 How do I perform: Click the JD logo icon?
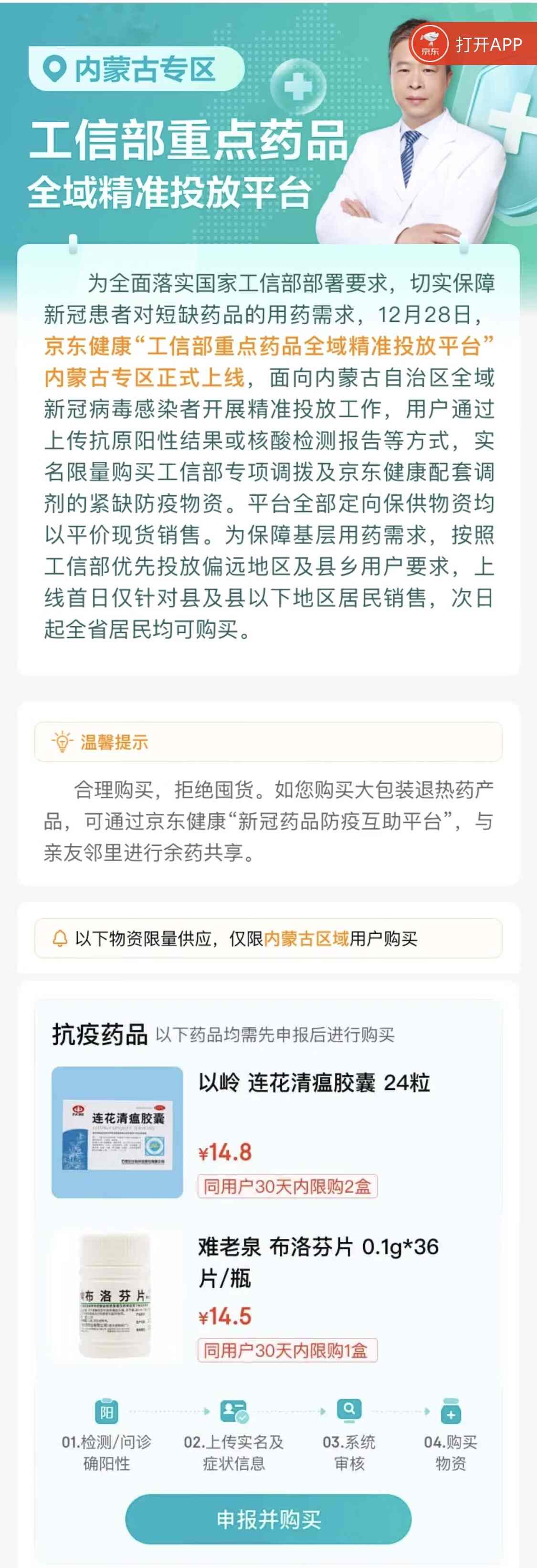click(x=430, y=43)
